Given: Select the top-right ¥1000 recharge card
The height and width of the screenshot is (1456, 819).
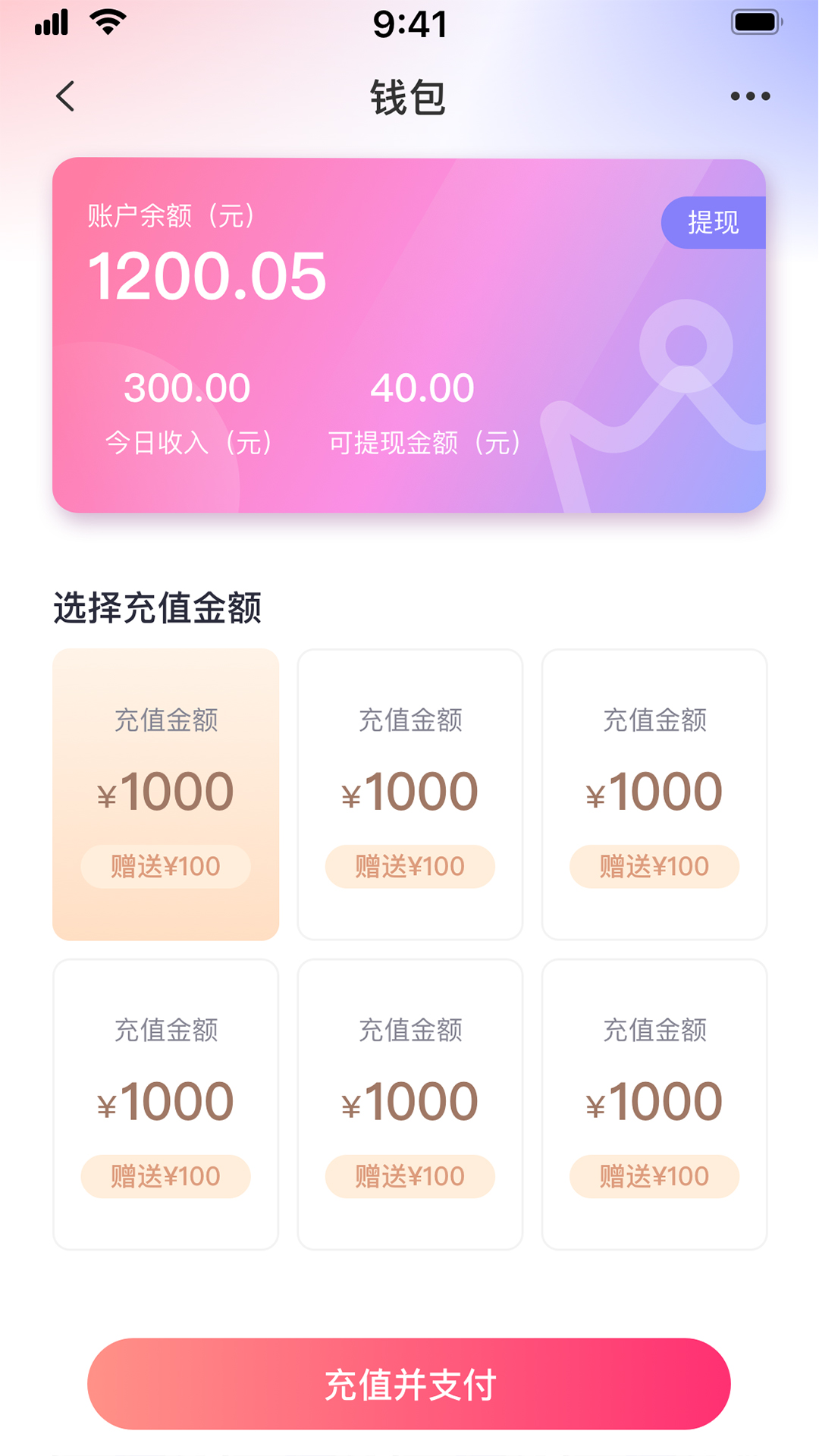Looking at the screenshot, I should coord(654,792).
